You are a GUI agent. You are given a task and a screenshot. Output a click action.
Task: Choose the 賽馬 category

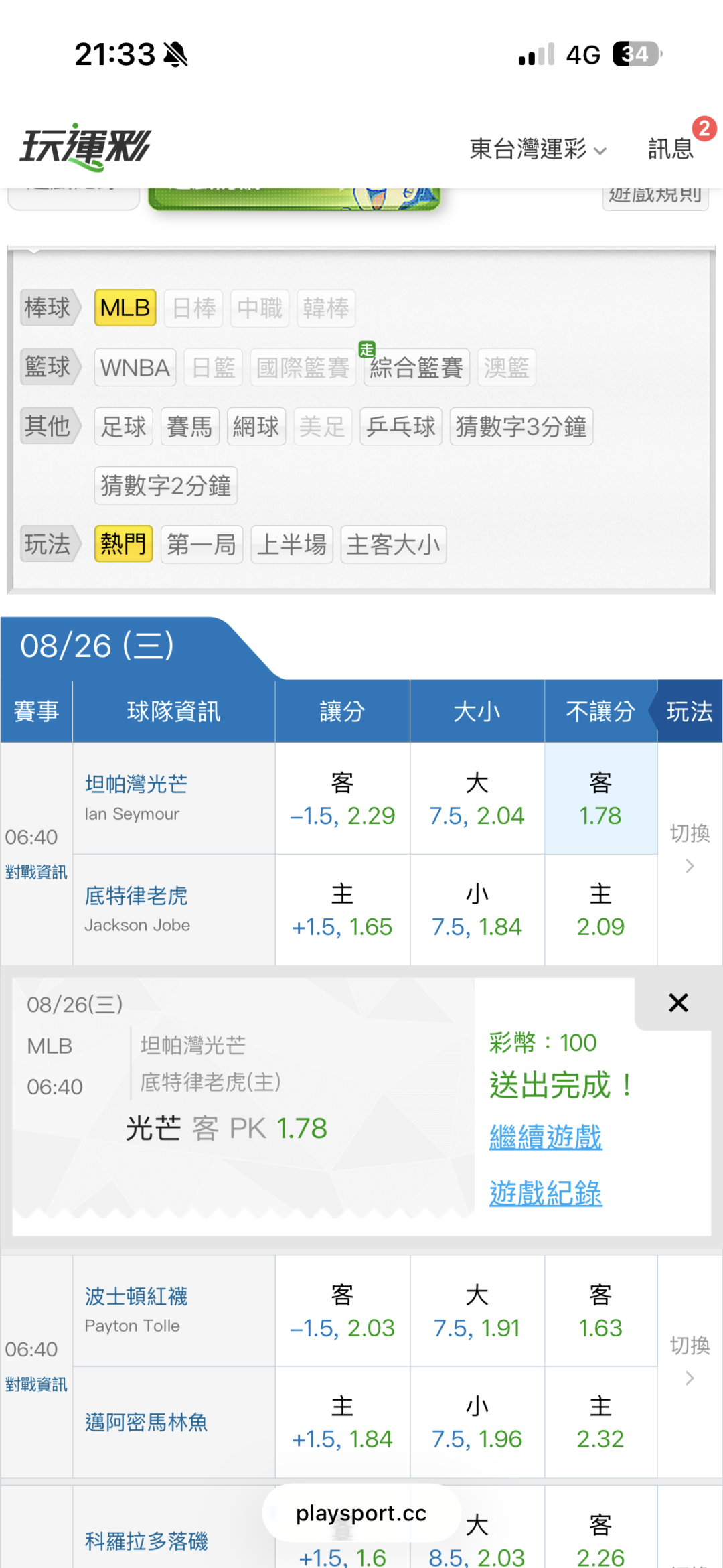[189, 427]
